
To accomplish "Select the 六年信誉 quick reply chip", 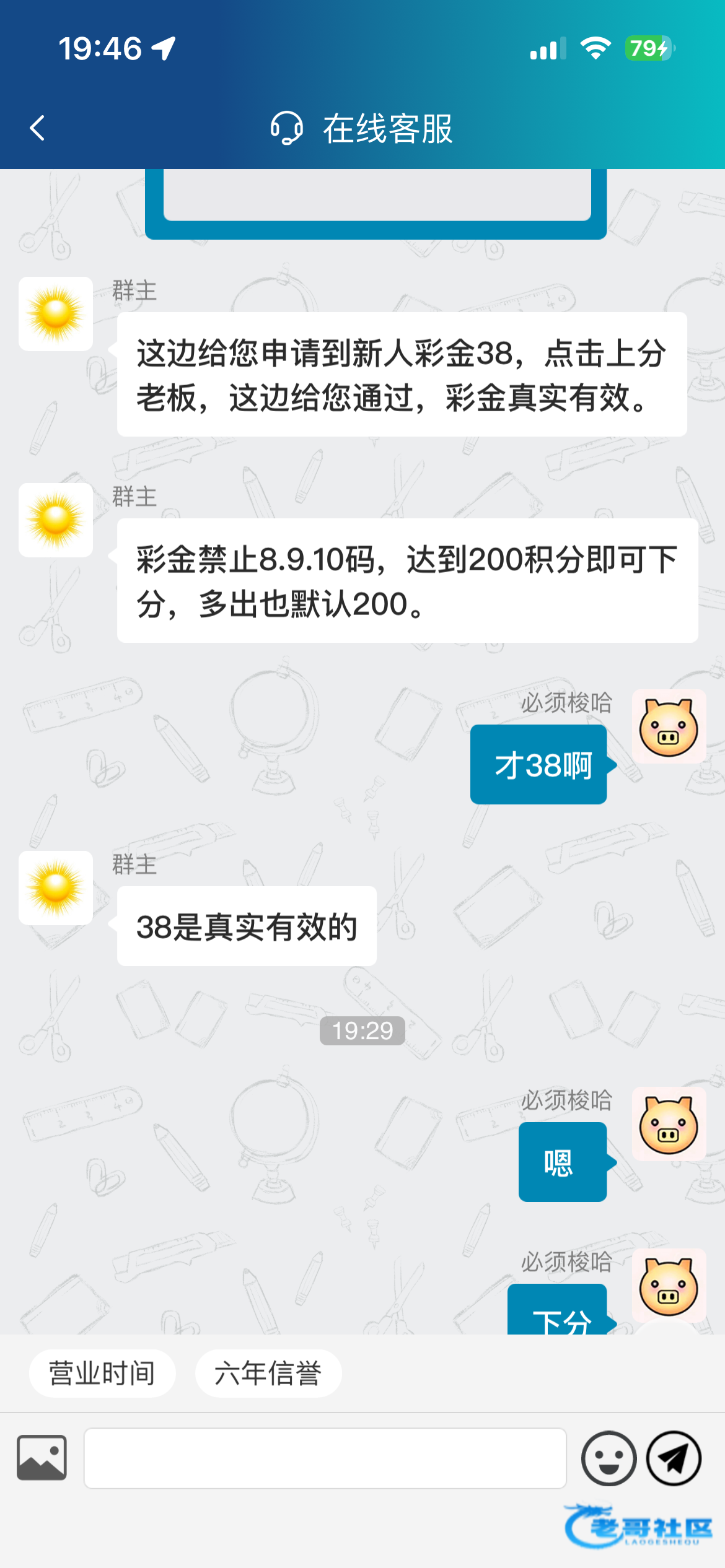I will click(x=268, y=1373).
